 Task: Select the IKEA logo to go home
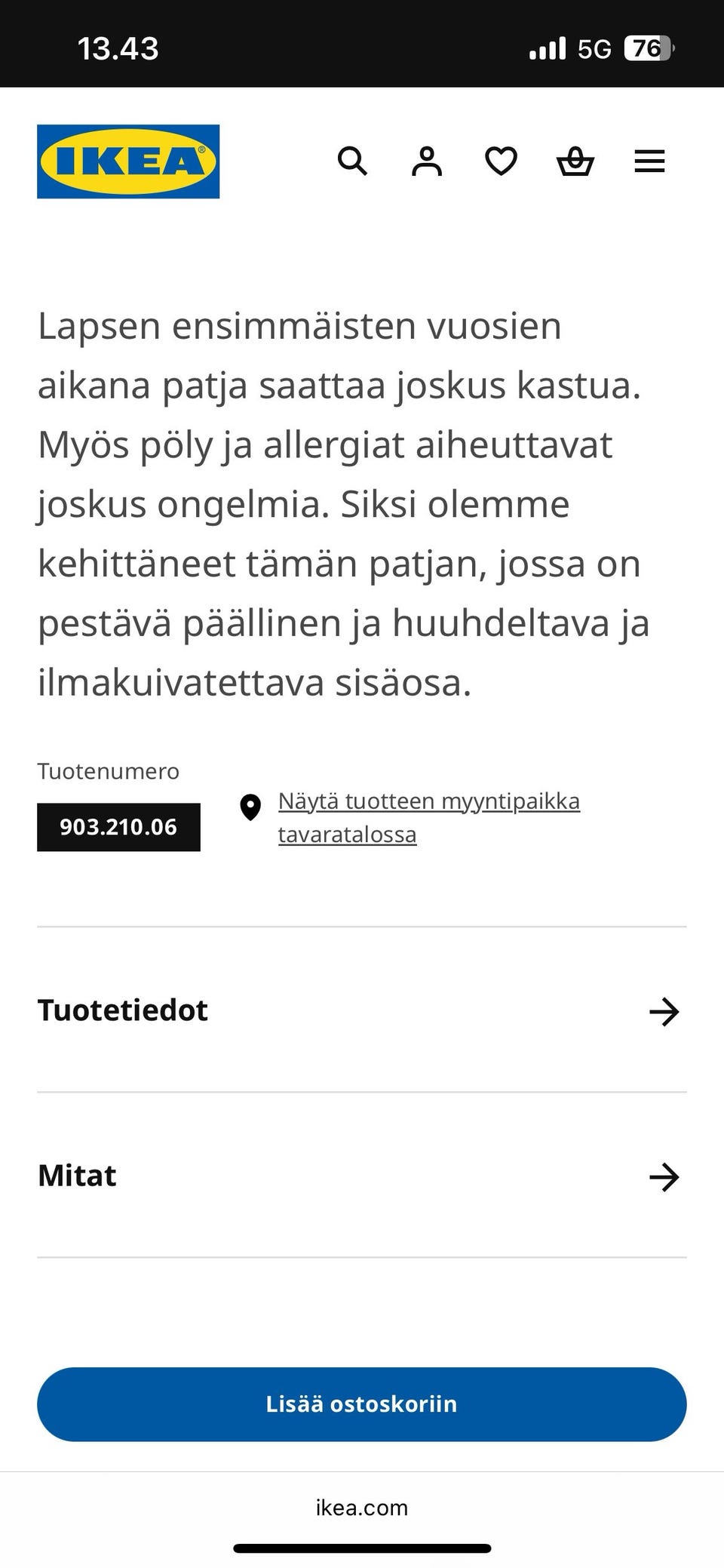(127, 161)
